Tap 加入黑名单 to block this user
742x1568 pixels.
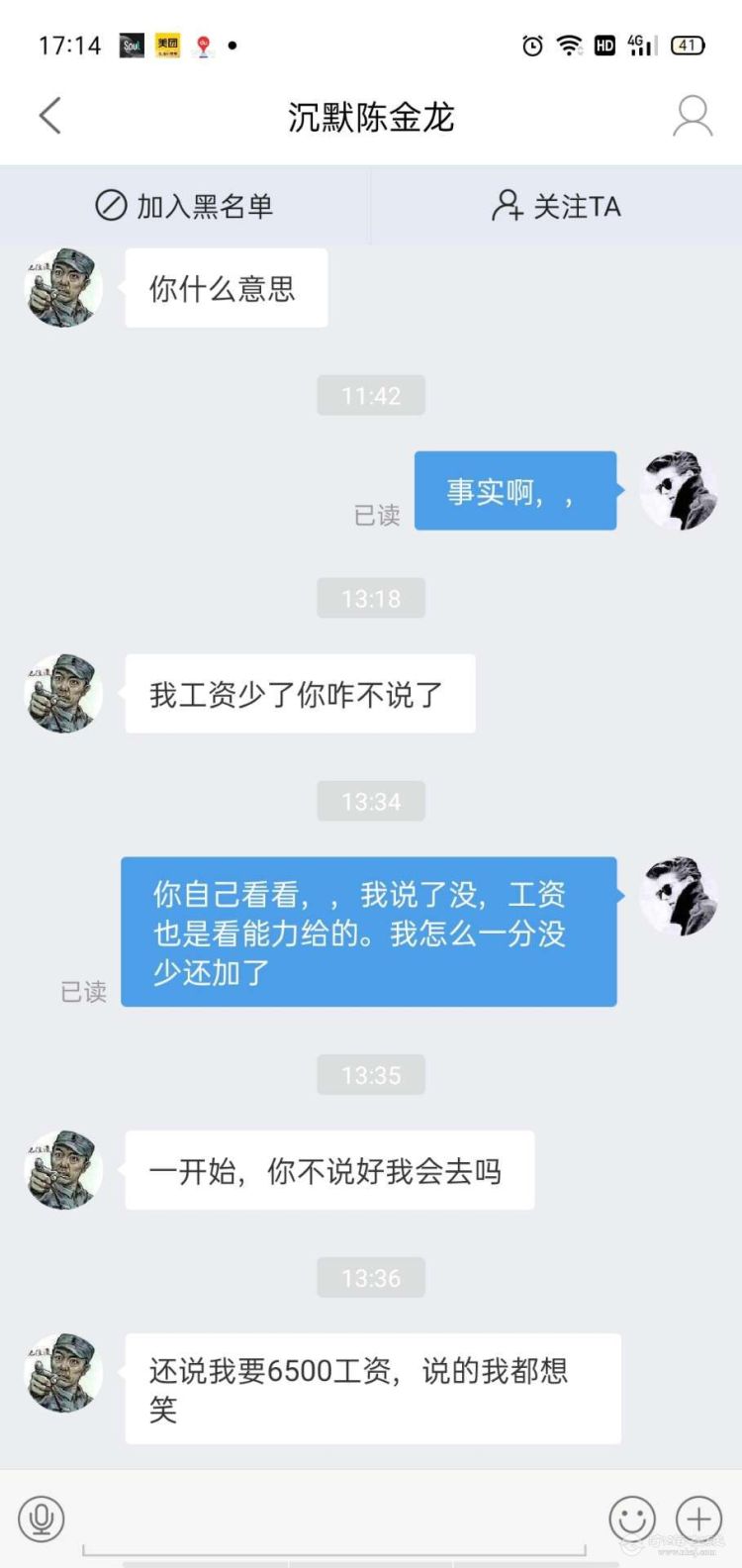tap(185, 206)
